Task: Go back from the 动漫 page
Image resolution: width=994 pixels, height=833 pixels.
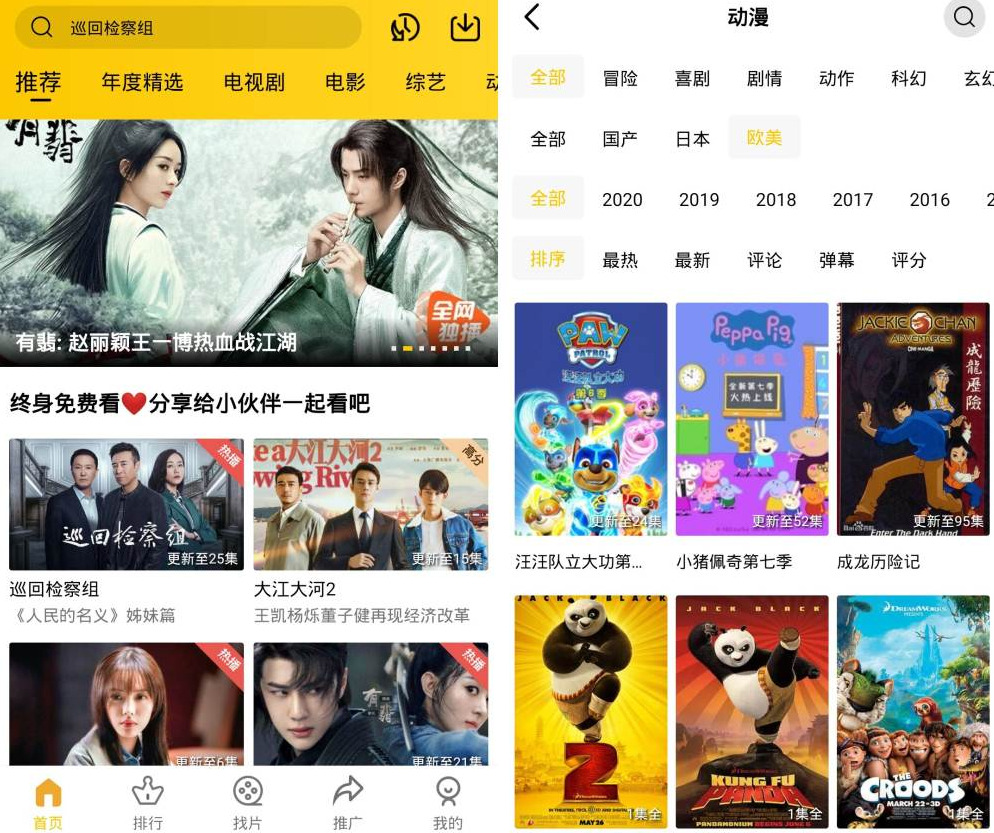Action: tap(532, 17)
